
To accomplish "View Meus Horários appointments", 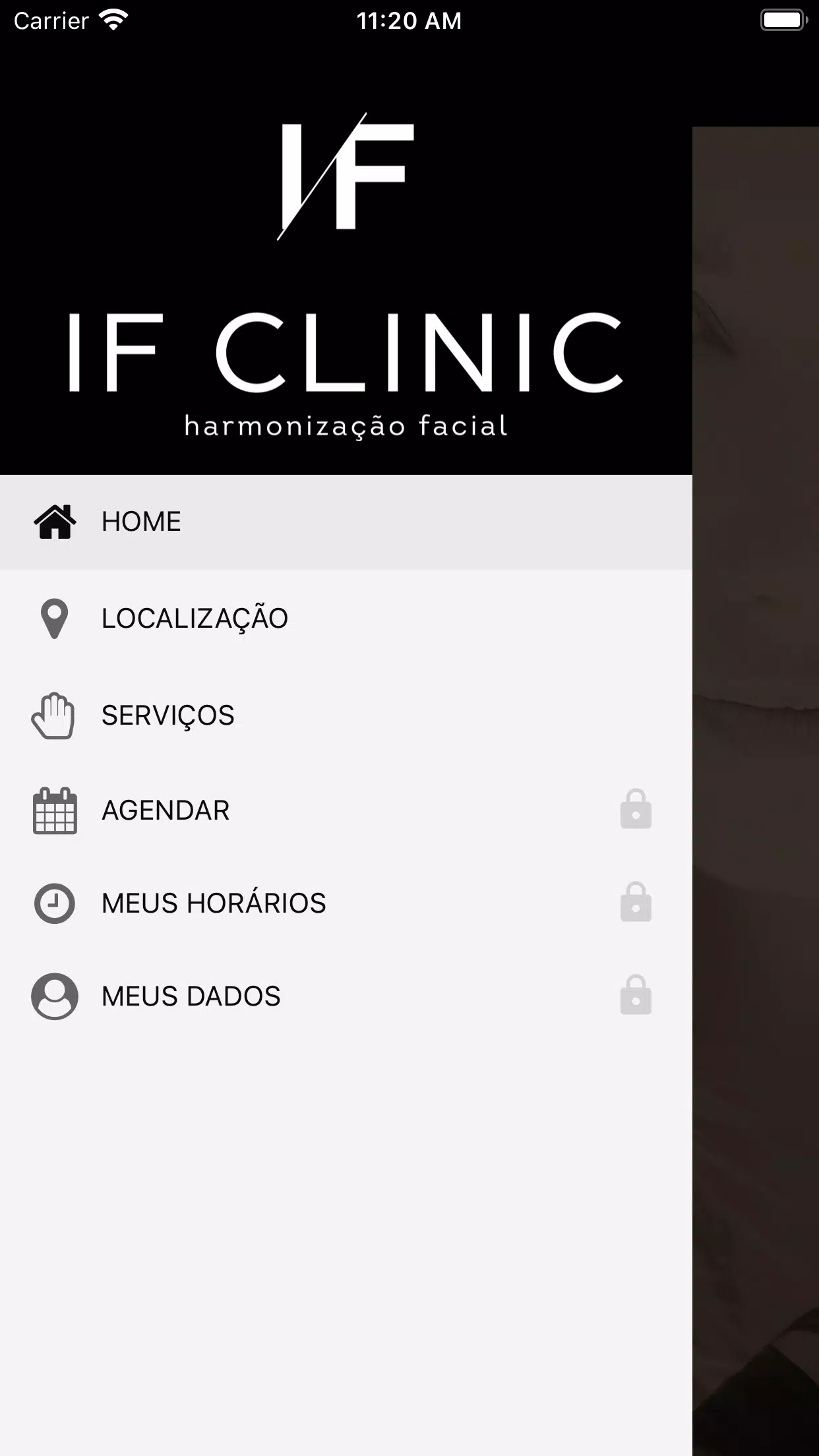I will coord(213,903).
